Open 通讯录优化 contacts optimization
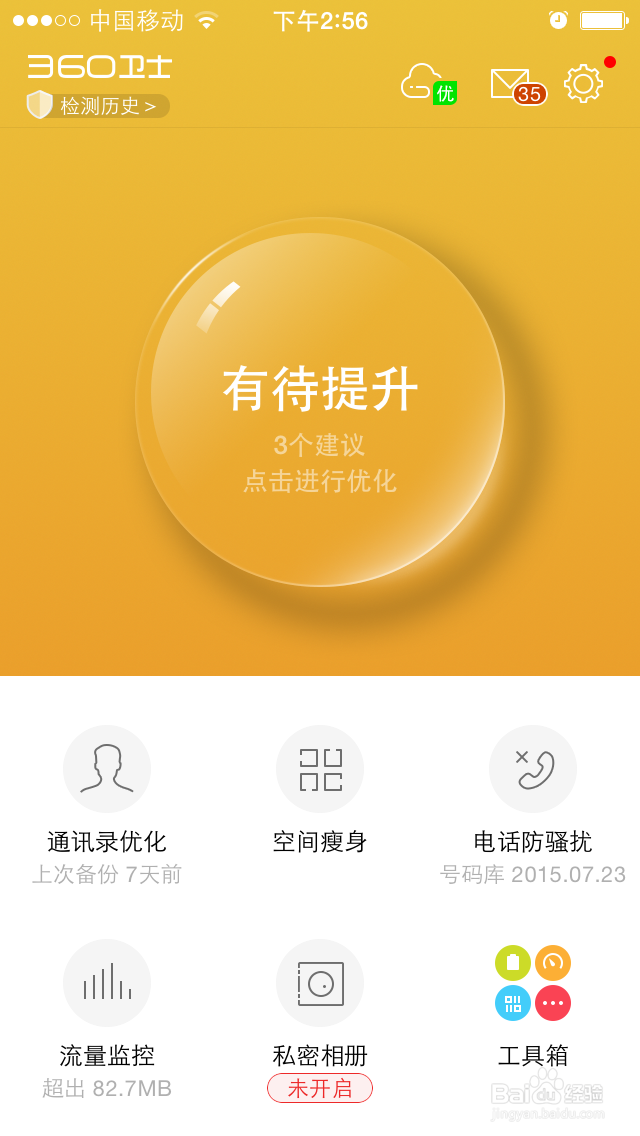This screenshot has width=640, height=1136. [x=107, y=806]
